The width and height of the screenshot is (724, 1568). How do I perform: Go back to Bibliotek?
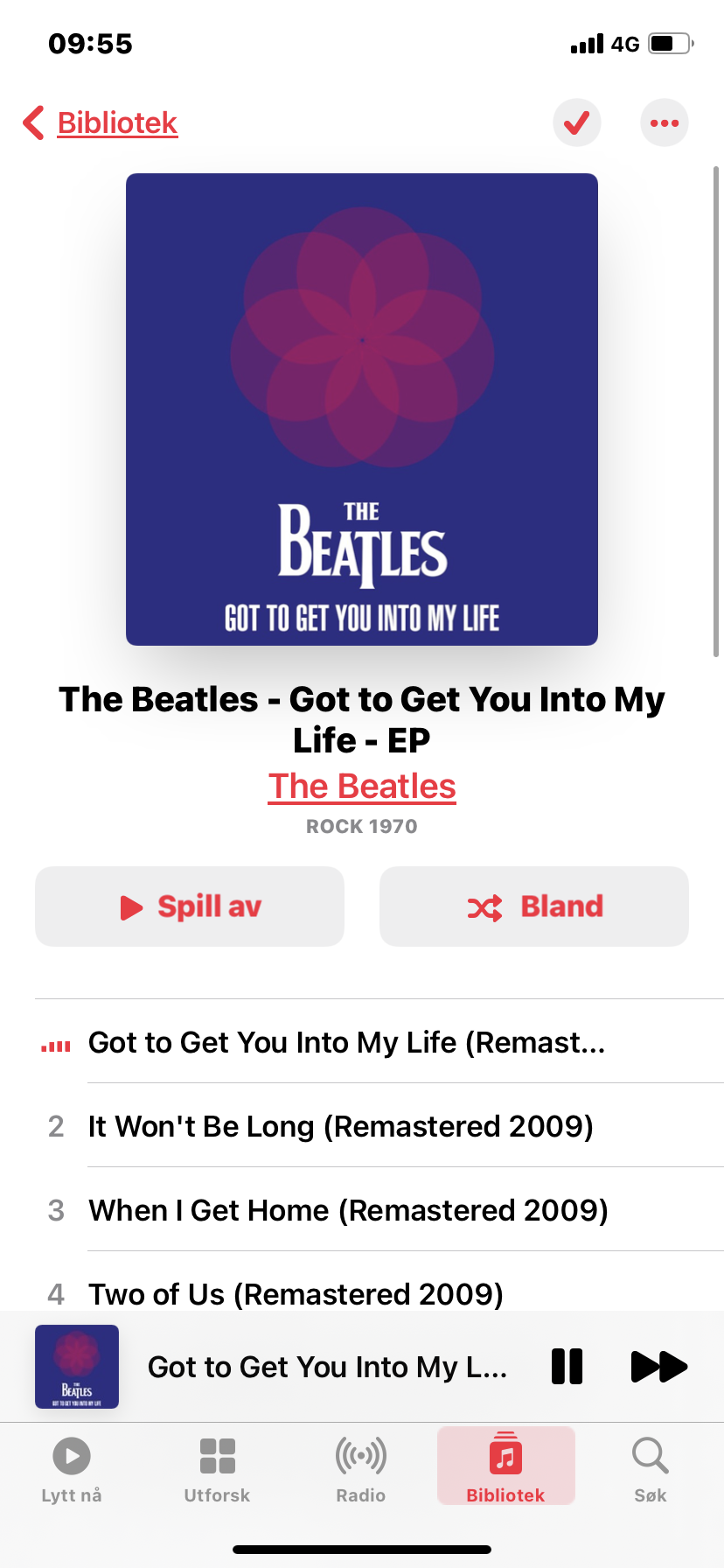point(100,122)
